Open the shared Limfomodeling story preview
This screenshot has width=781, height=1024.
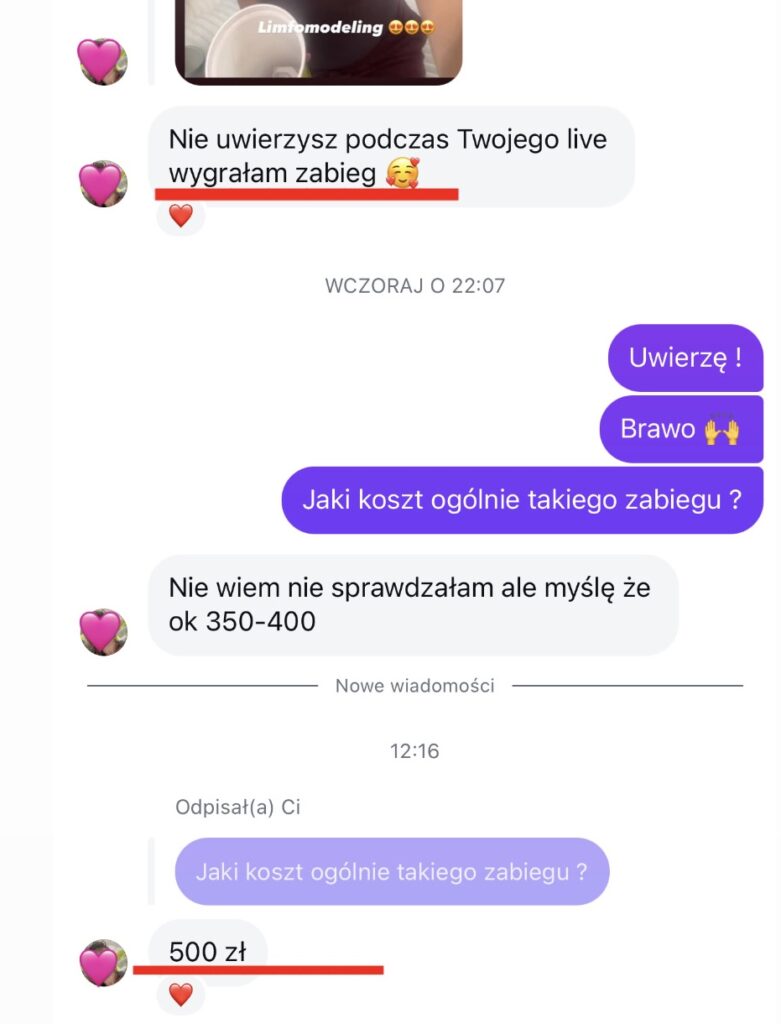pos(318,40)
